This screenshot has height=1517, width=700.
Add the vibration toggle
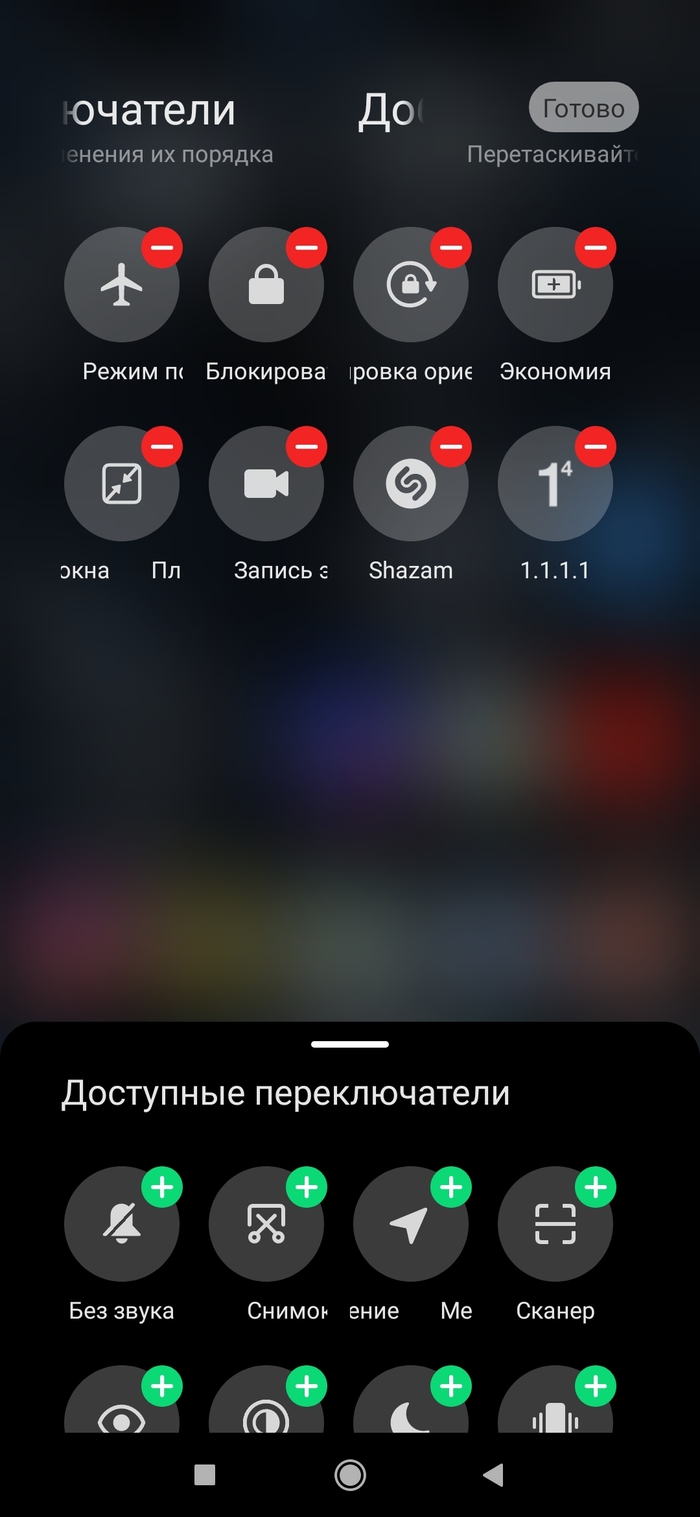596,1387
